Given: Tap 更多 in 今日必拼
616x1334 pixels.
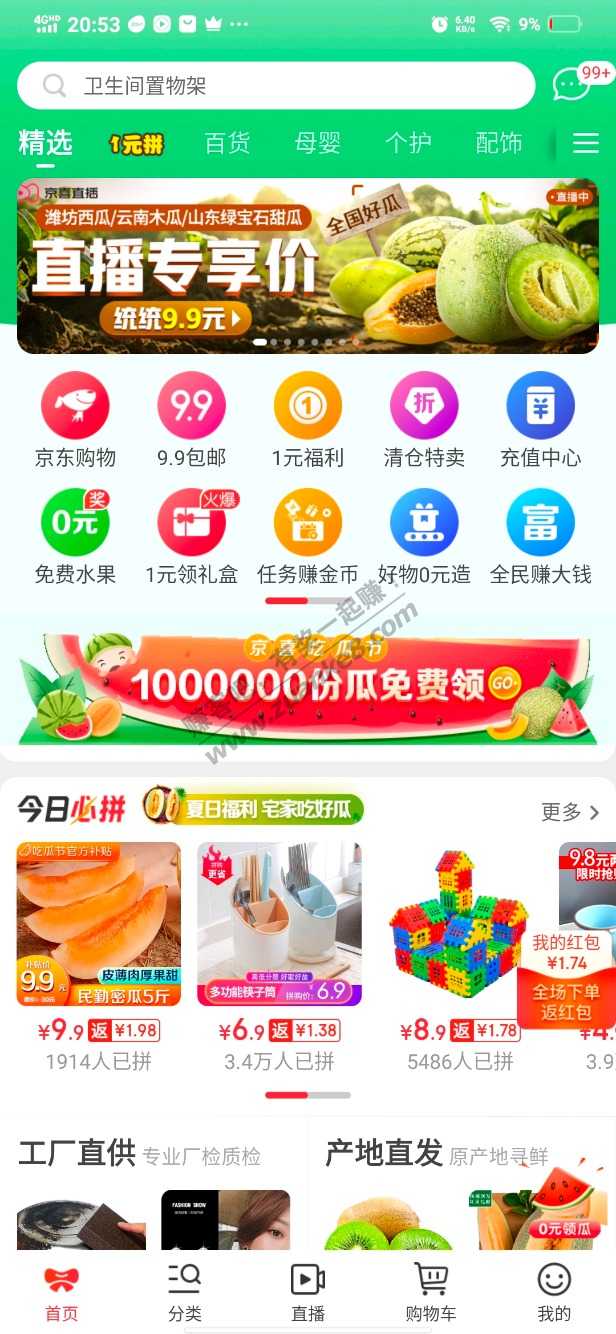Looking at the screenshot, I should 569,812.
